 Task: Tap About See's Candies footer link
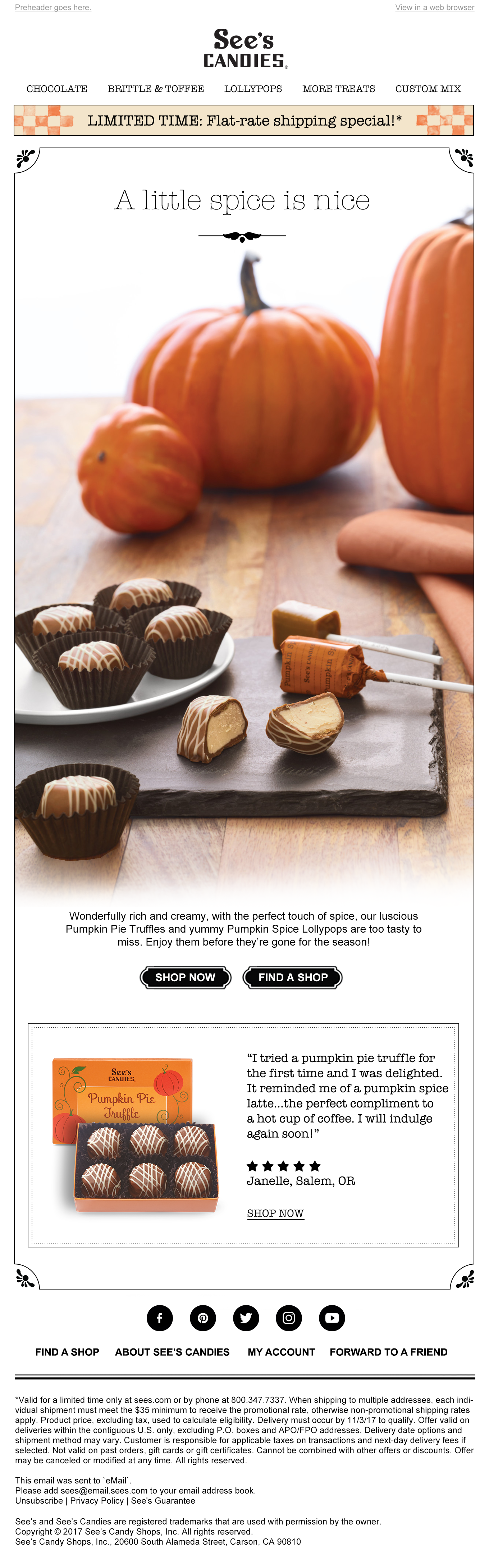point(172,1352)
